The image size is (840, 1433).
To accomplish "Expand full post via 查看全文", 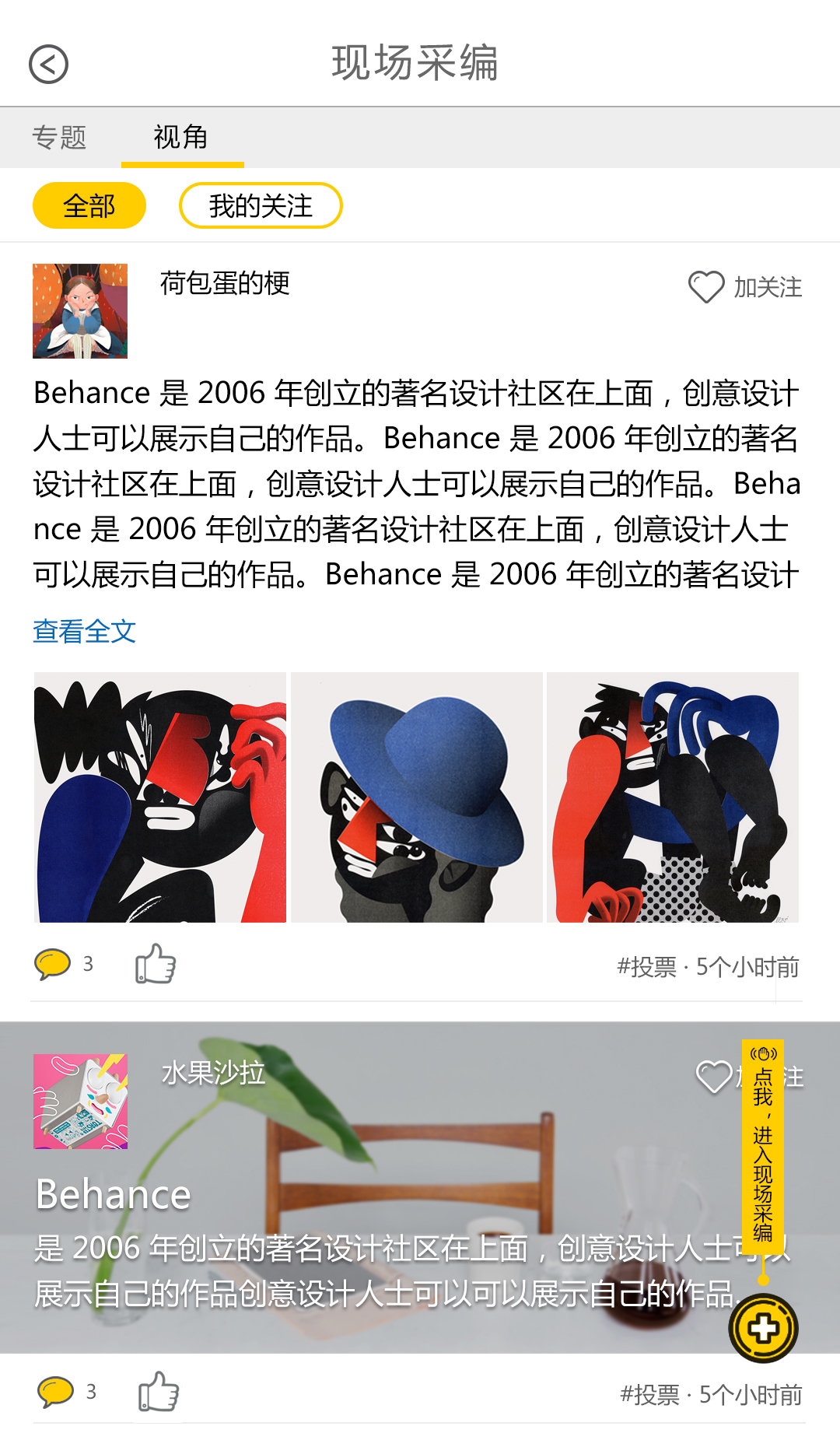I will tap(84, 631).
